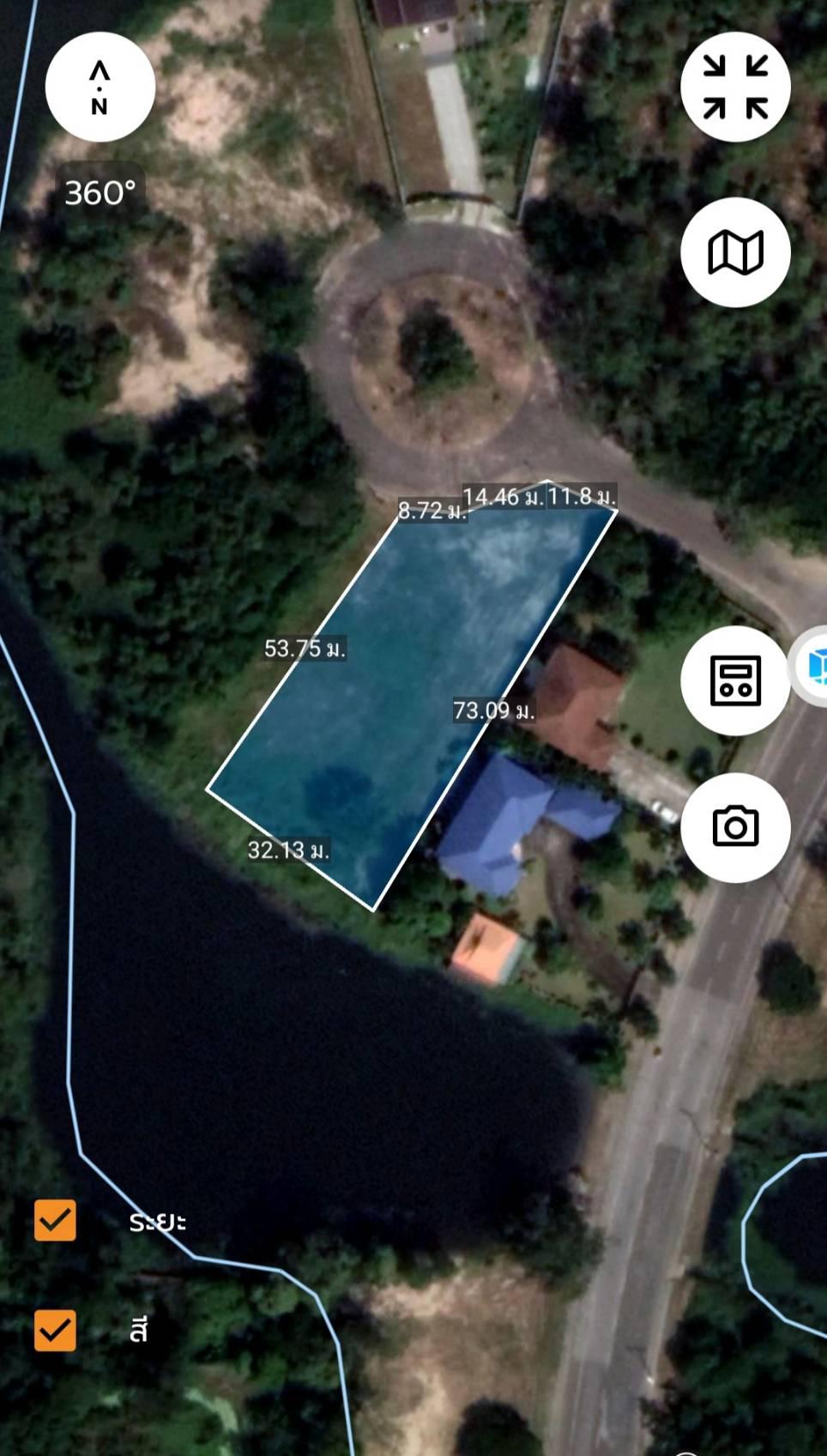The image size is (827, 1456).
Task: Open the area calculator icon
Action: click(x=735, y=680)
